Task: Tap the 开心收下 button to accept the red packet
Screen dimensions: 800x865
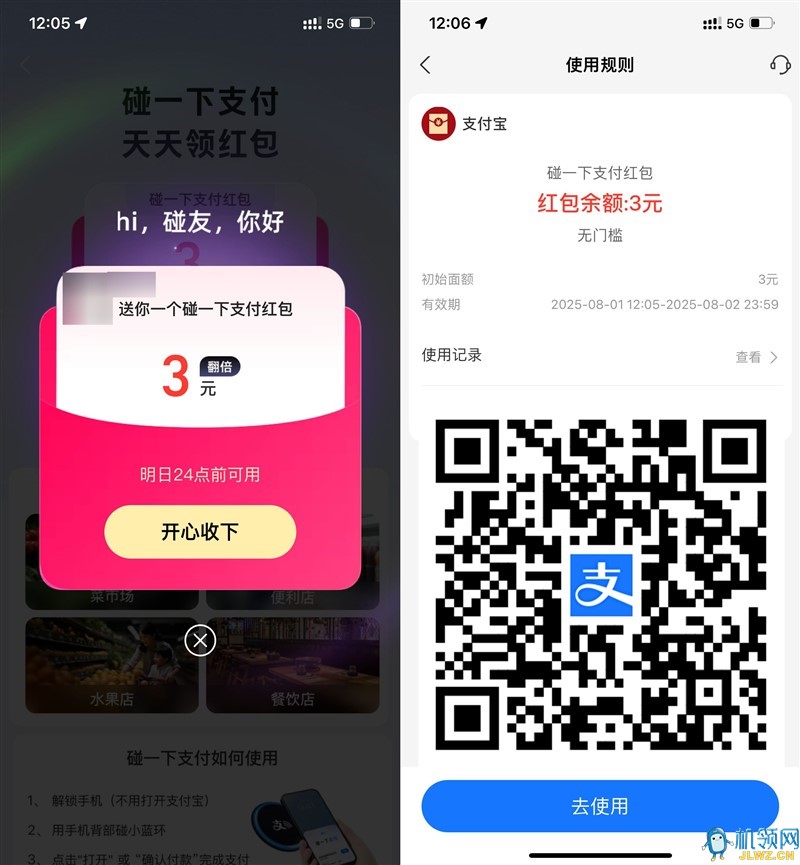Action: (200, 531)
